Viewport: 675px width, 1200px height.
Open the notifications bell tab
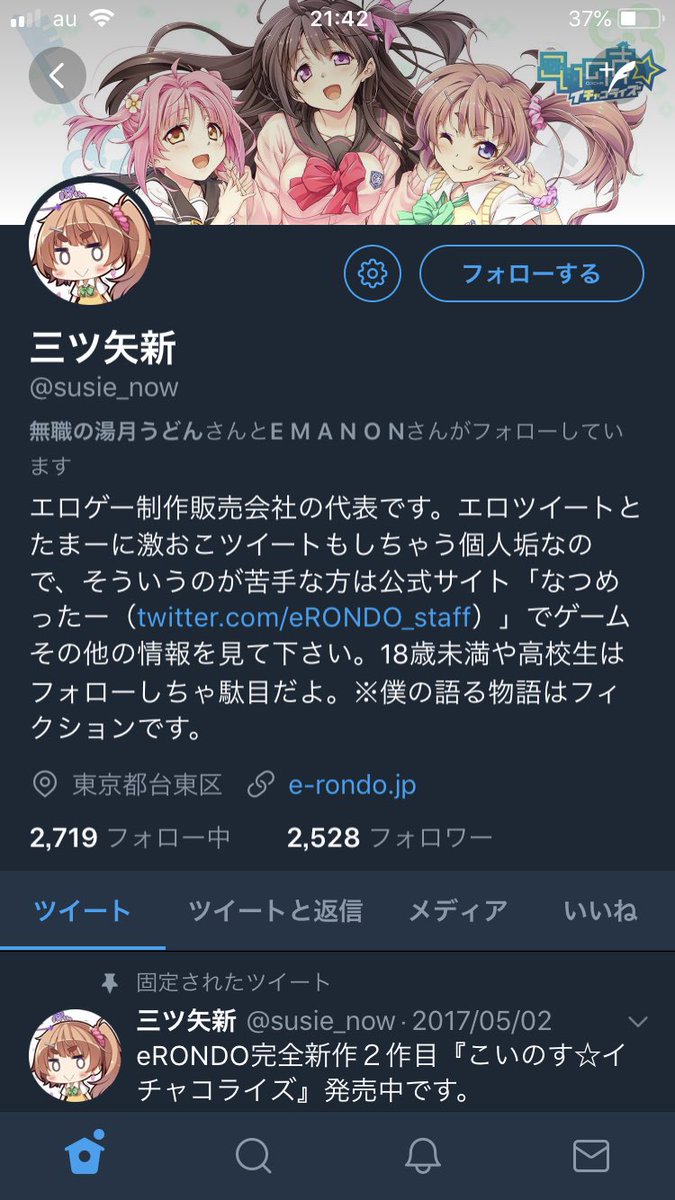click(x=422, y=1155)
